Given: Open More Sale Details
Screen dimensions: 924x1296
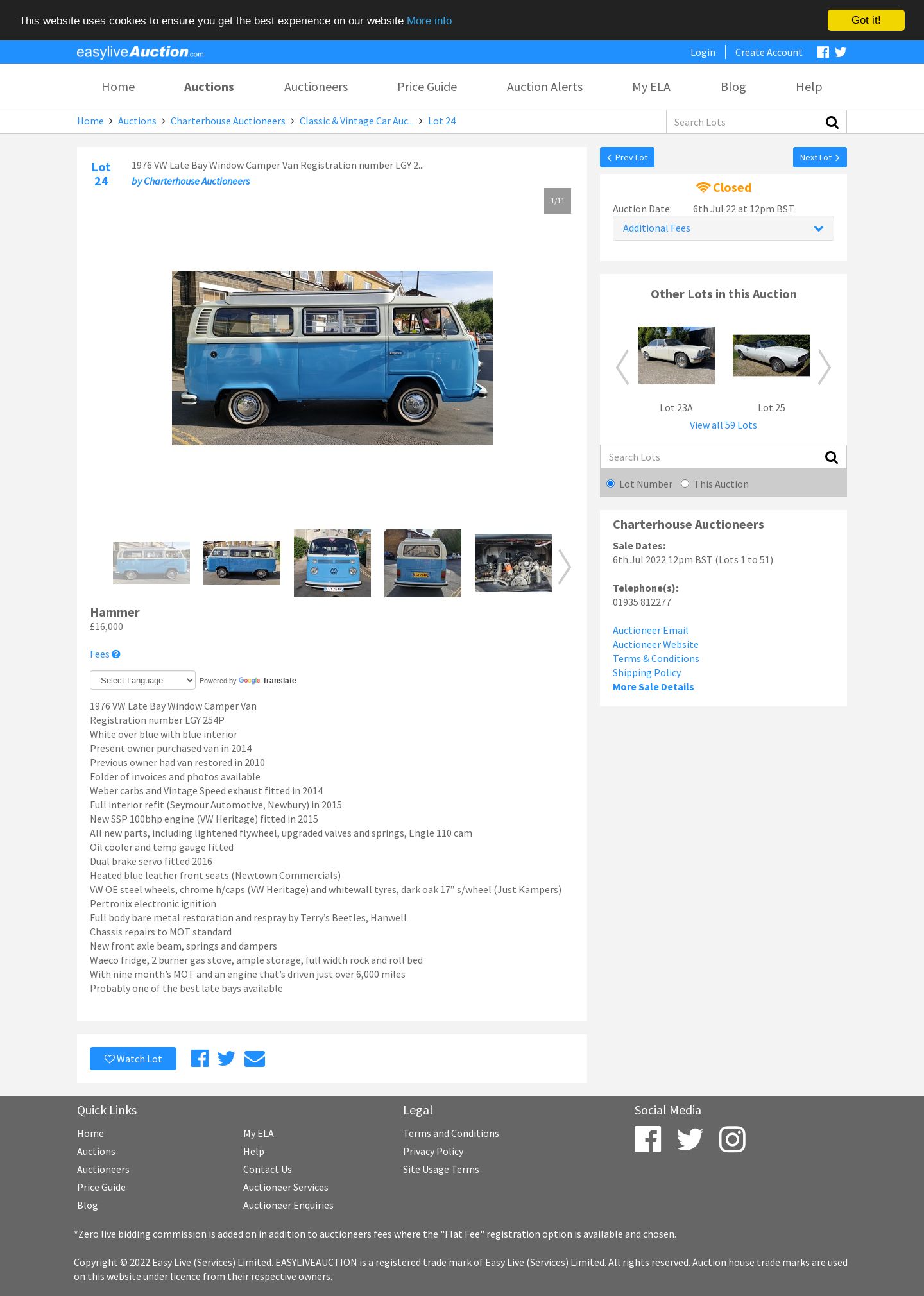Looking at the screenshot, I should coord(653,686).
